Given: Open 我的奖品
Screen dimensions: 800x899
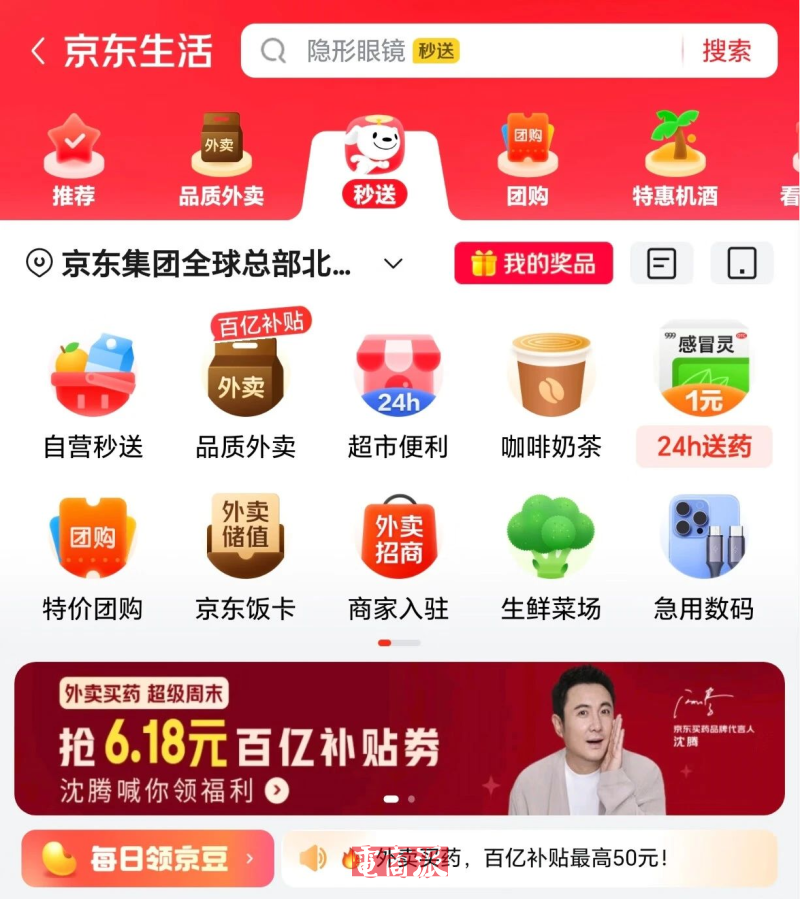Looking at the screenshot, I should pyautogui.click(x=534, y=264).
